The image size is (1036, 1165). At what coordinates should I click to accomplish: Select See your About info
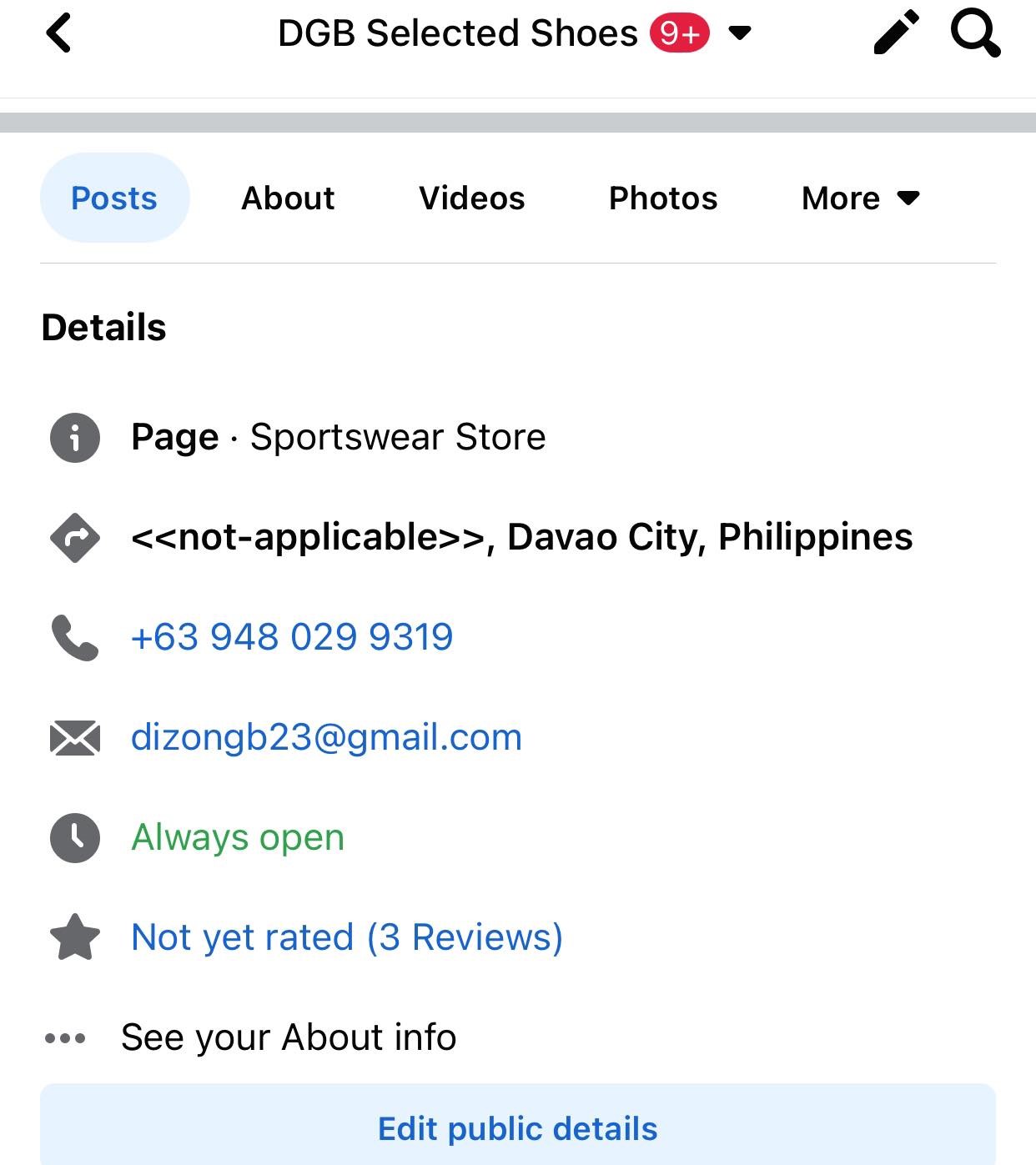(x=288, y=1037)
